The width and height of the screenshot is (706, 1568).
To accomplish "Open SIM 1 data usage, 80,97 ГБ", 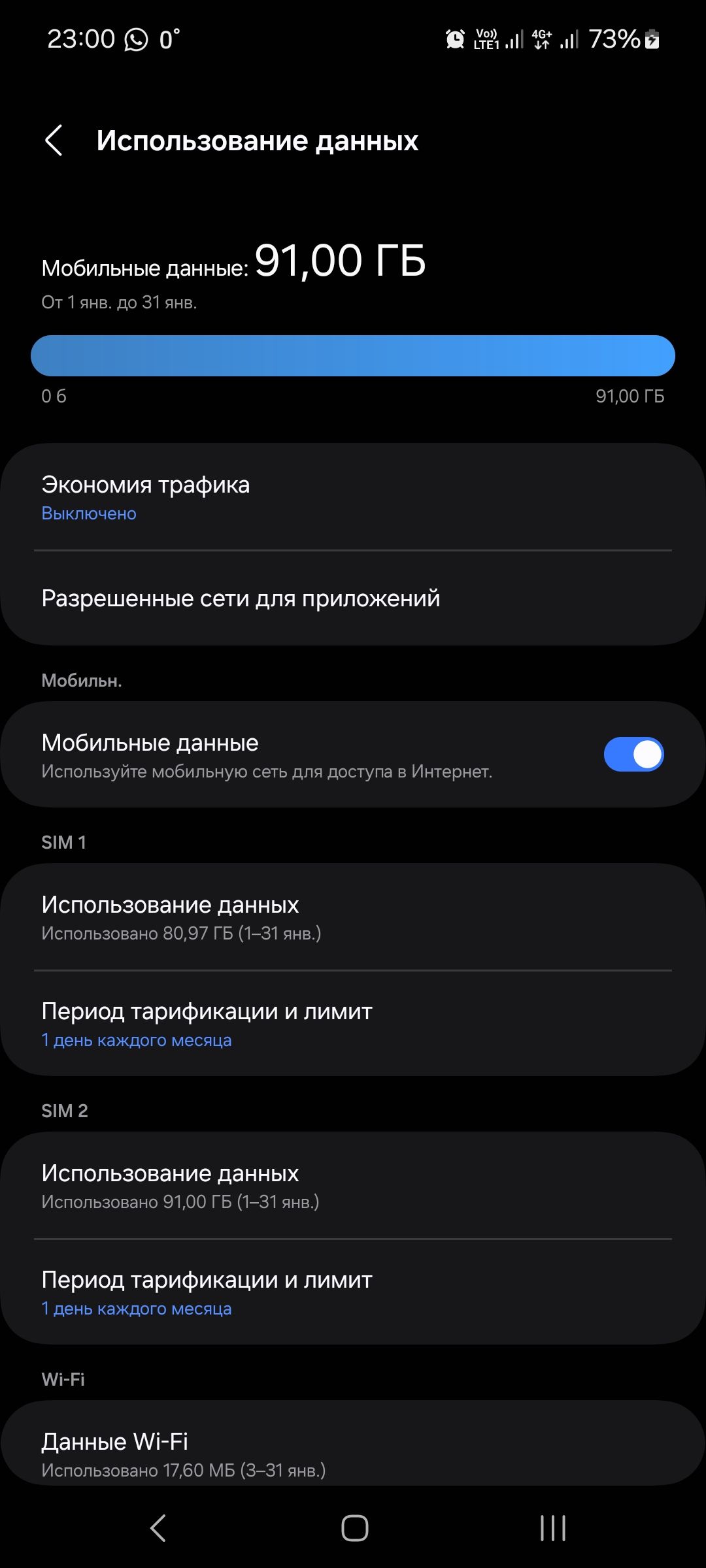I will coord(353,917).
